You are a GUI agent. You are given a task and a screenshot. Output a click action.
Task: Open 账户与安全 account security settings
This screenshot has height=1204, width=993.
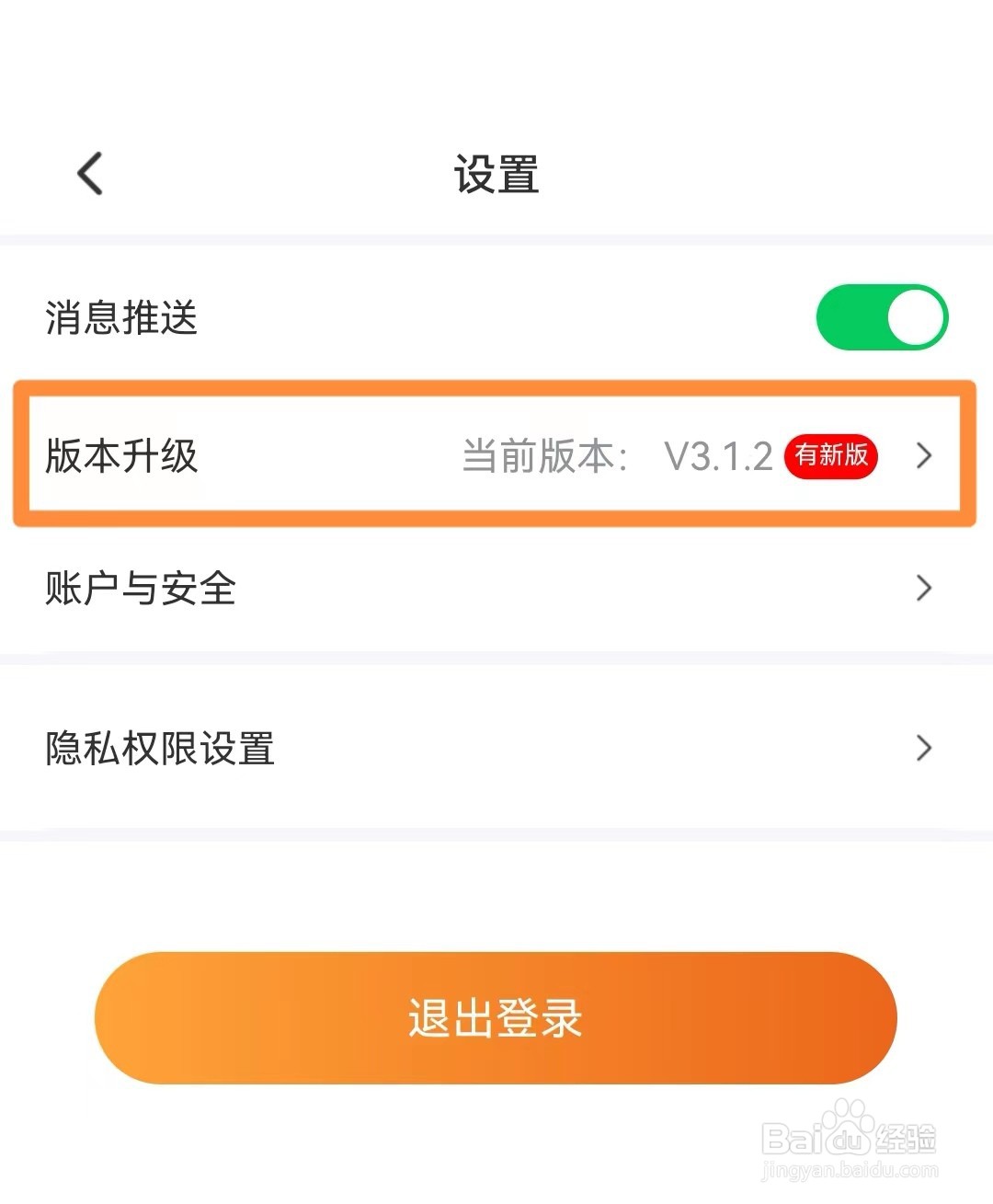click(x=141, y=588)
